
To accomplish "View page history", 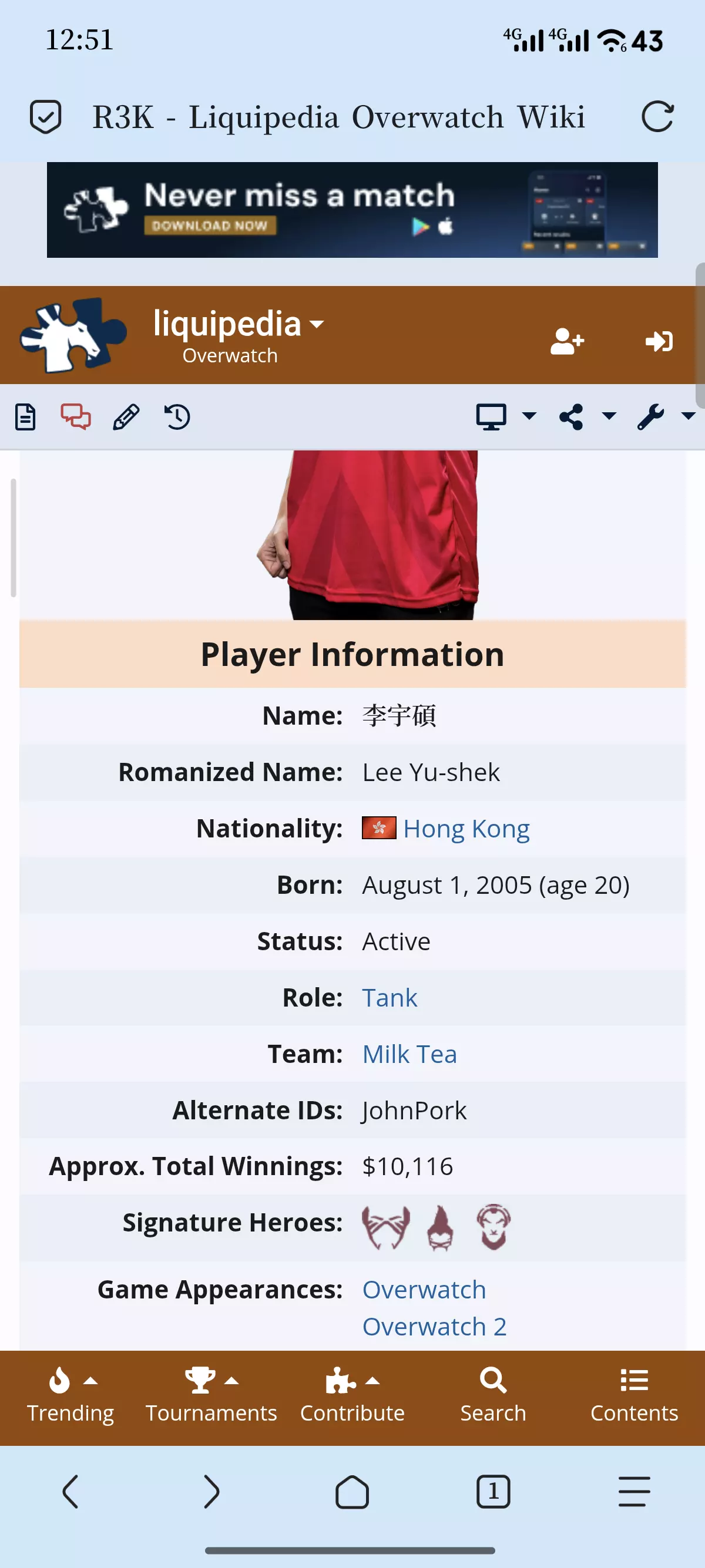I will [177, 417].
